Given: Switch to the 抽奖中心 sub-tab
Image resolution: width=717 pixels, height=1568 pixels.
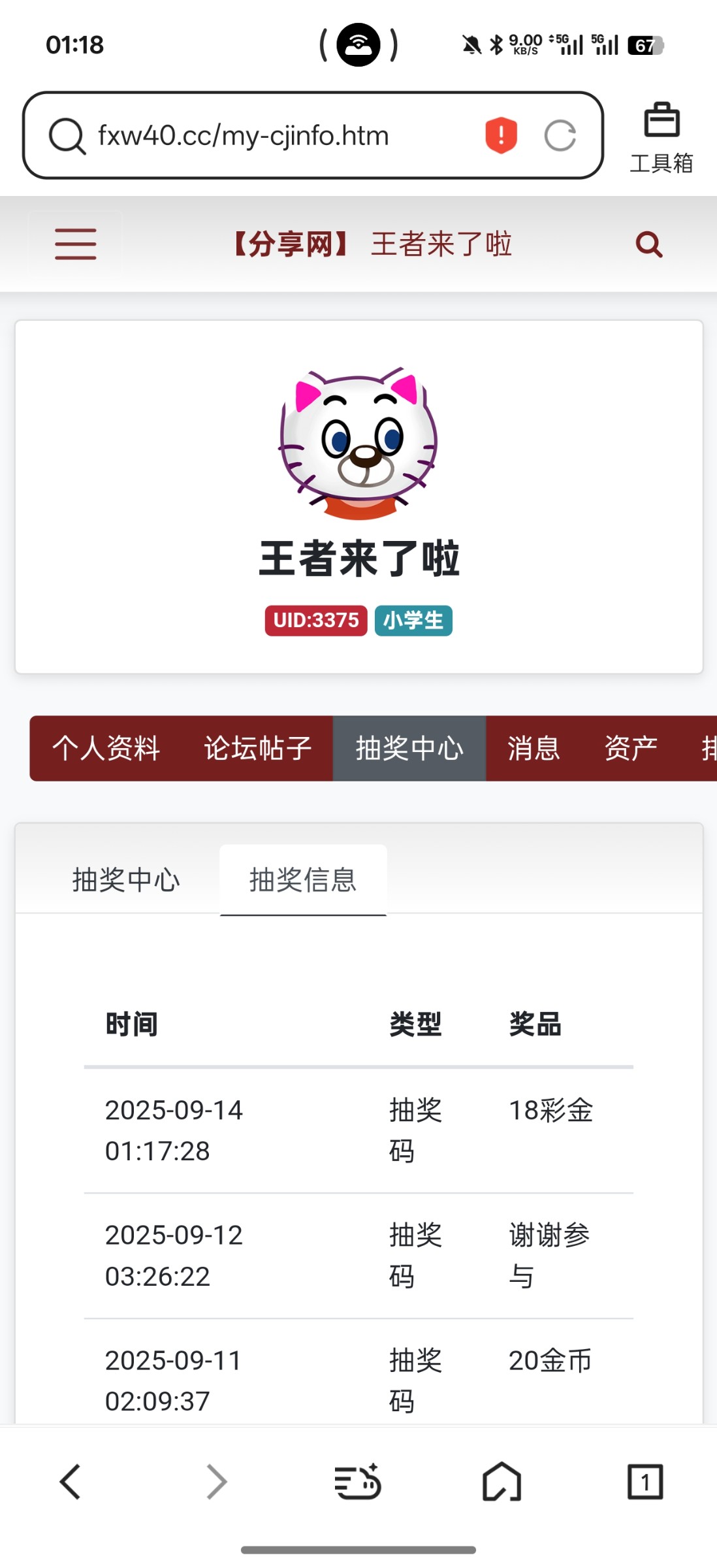Looking at the screenshot, I should (126, 880).
